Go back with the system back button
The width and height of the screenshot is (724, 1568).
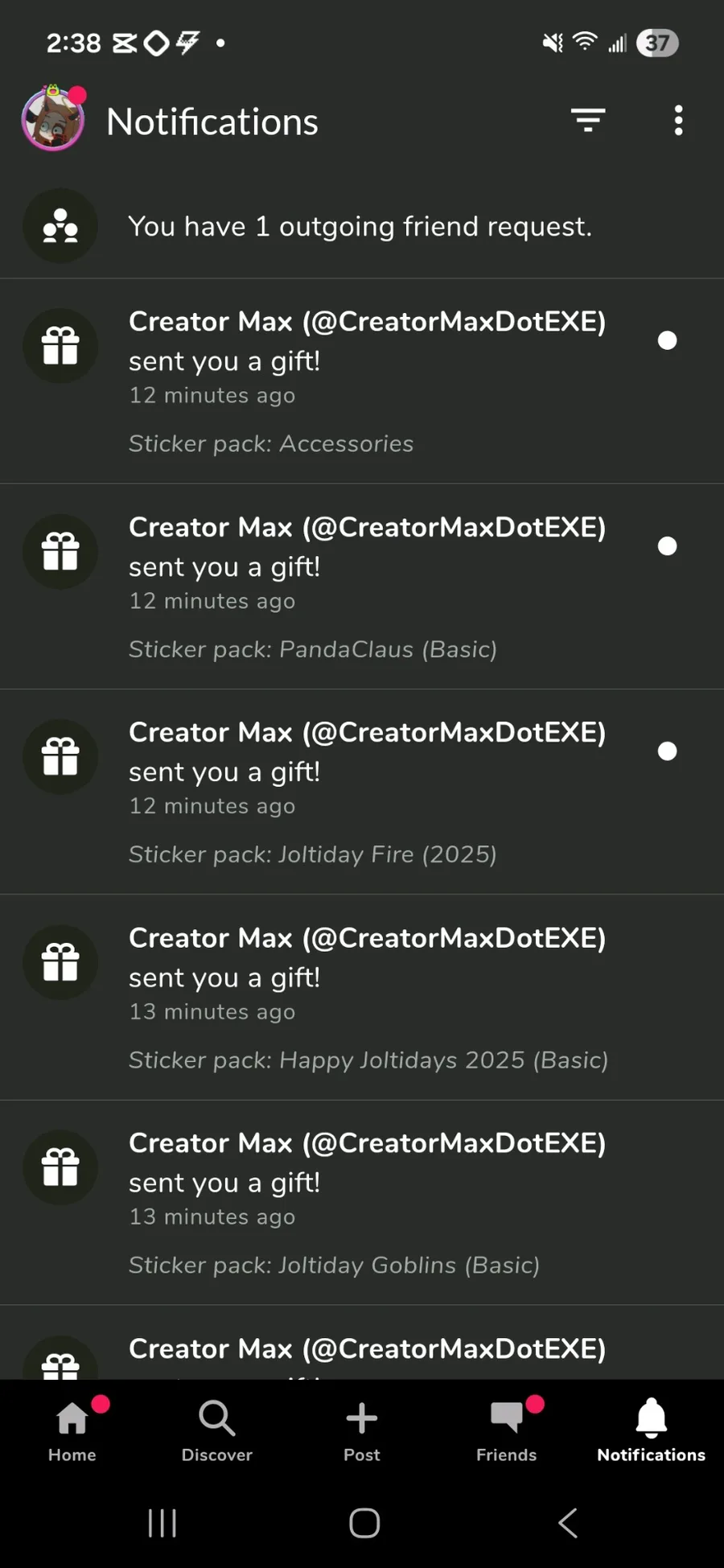click(568, 1522)
